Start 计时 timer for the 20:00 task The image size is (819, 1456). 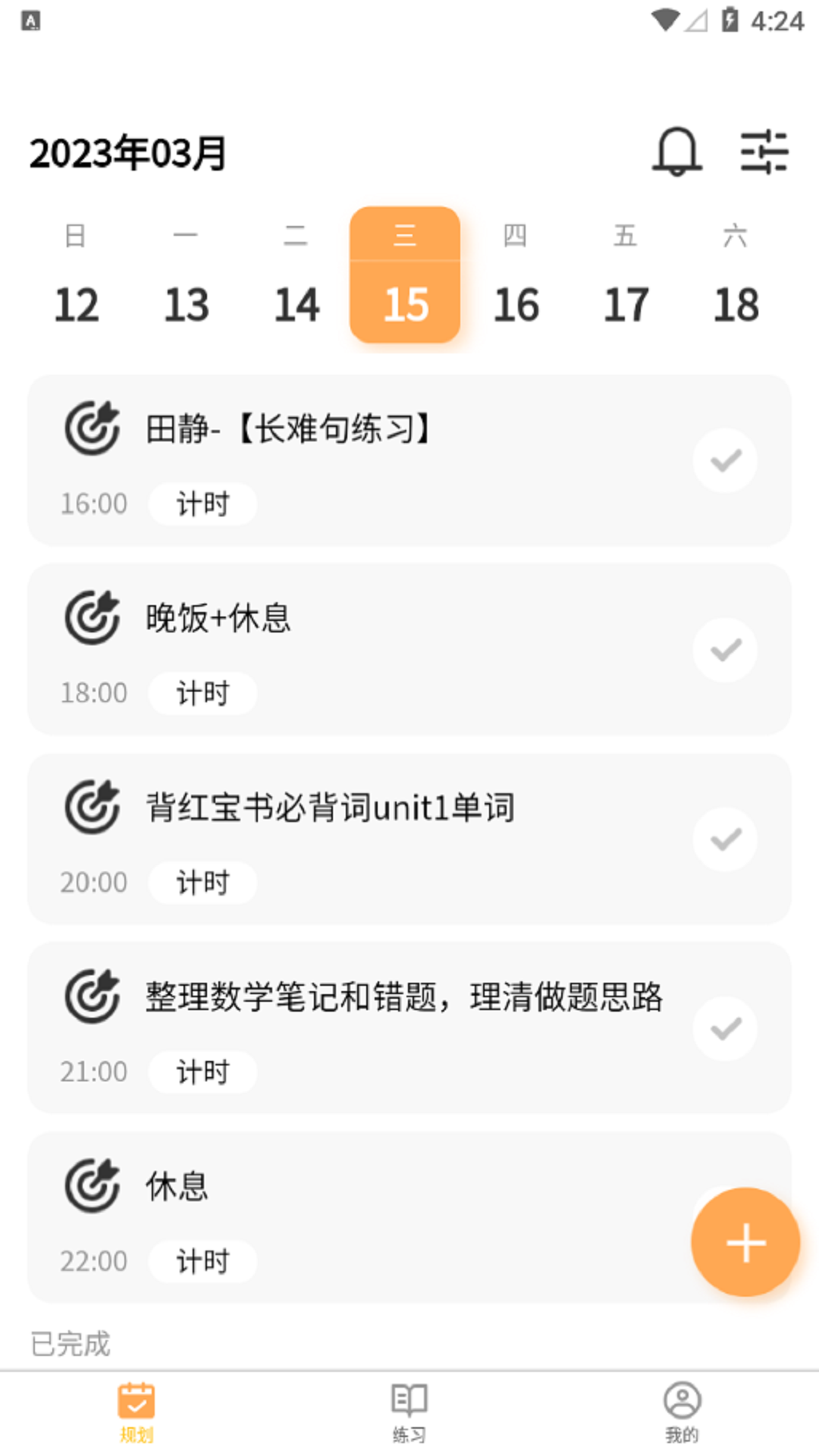[x=202, y=883]
